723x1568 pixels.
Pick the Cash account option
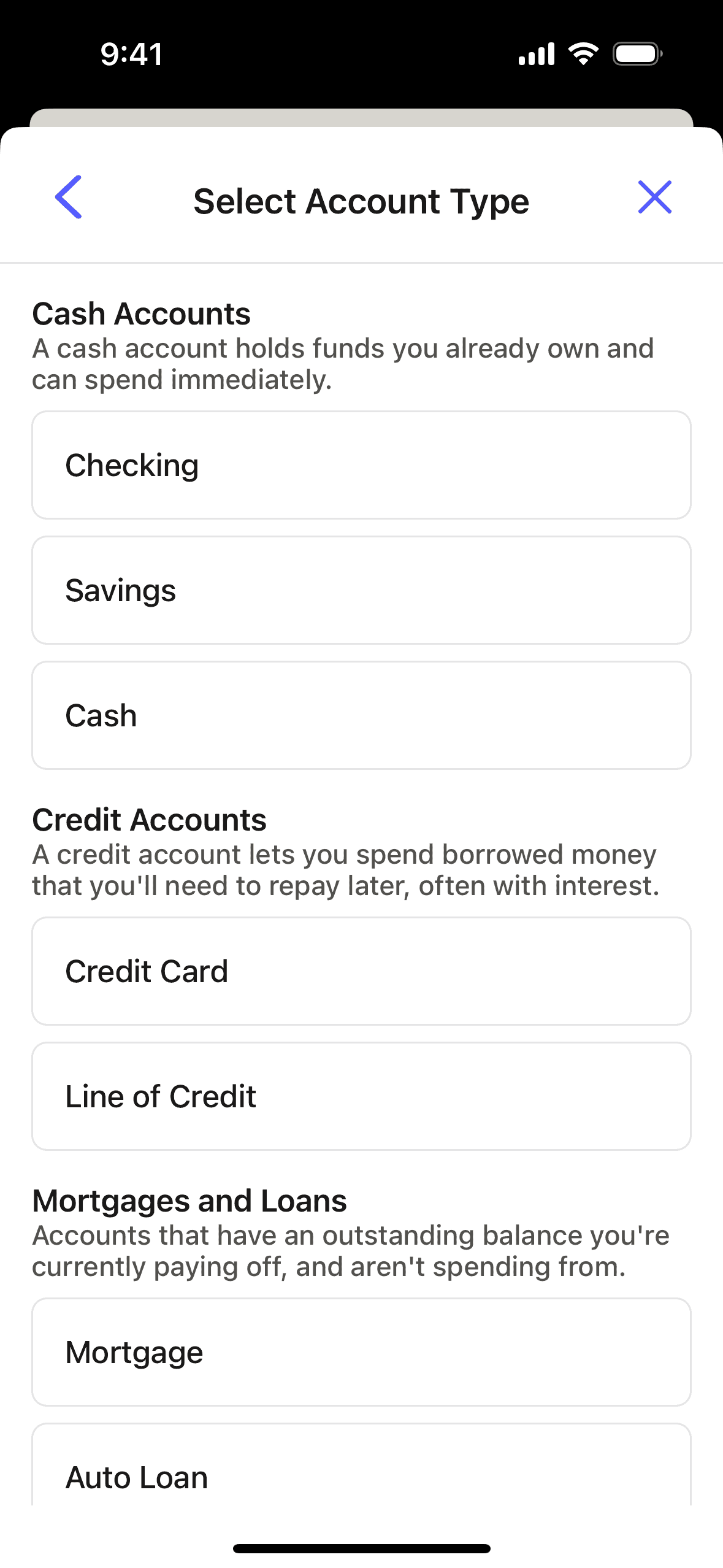pyautogui.click(x=361, y=716)
